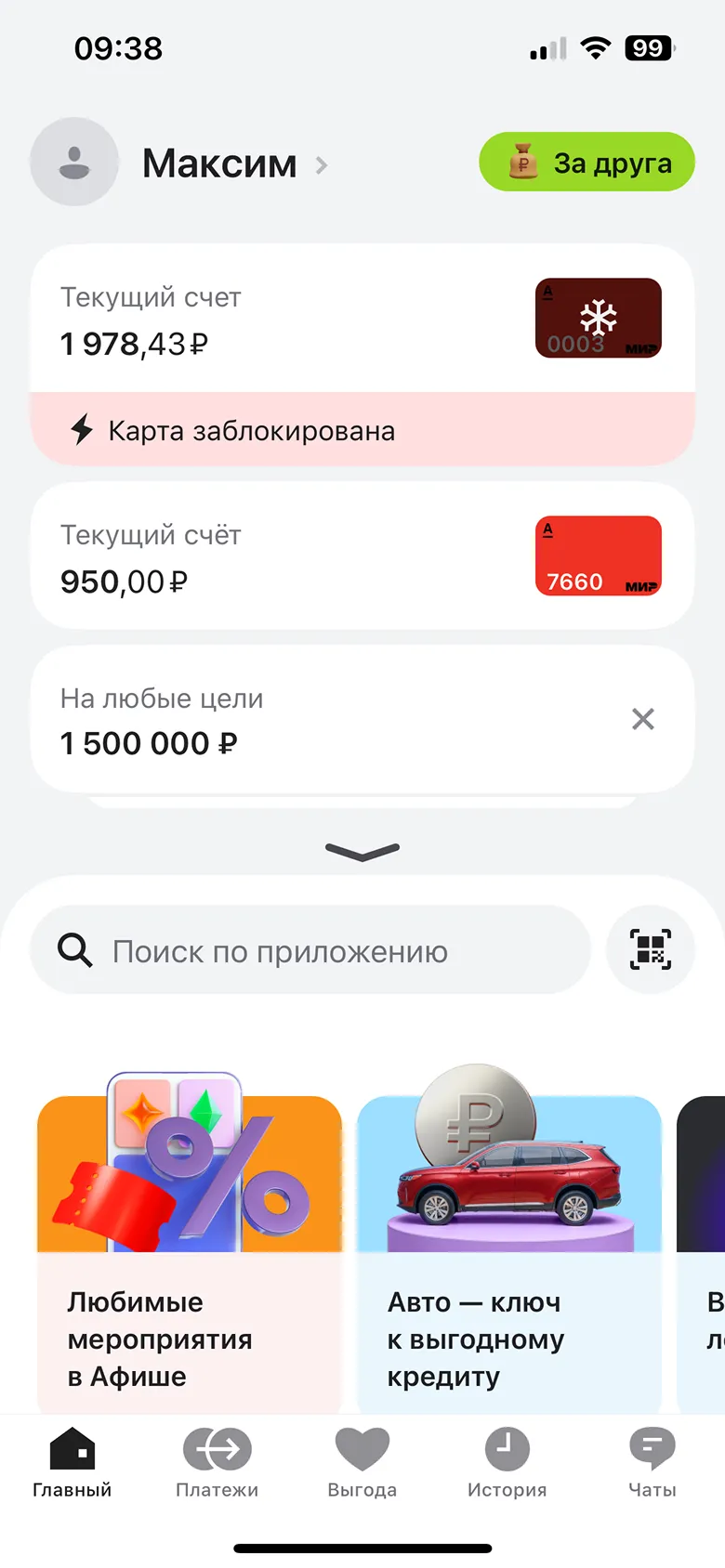Open the blocked account with card 0003
Image resolution: width=725 pixels, height=1568 pixels.
[x=279, y=320]
